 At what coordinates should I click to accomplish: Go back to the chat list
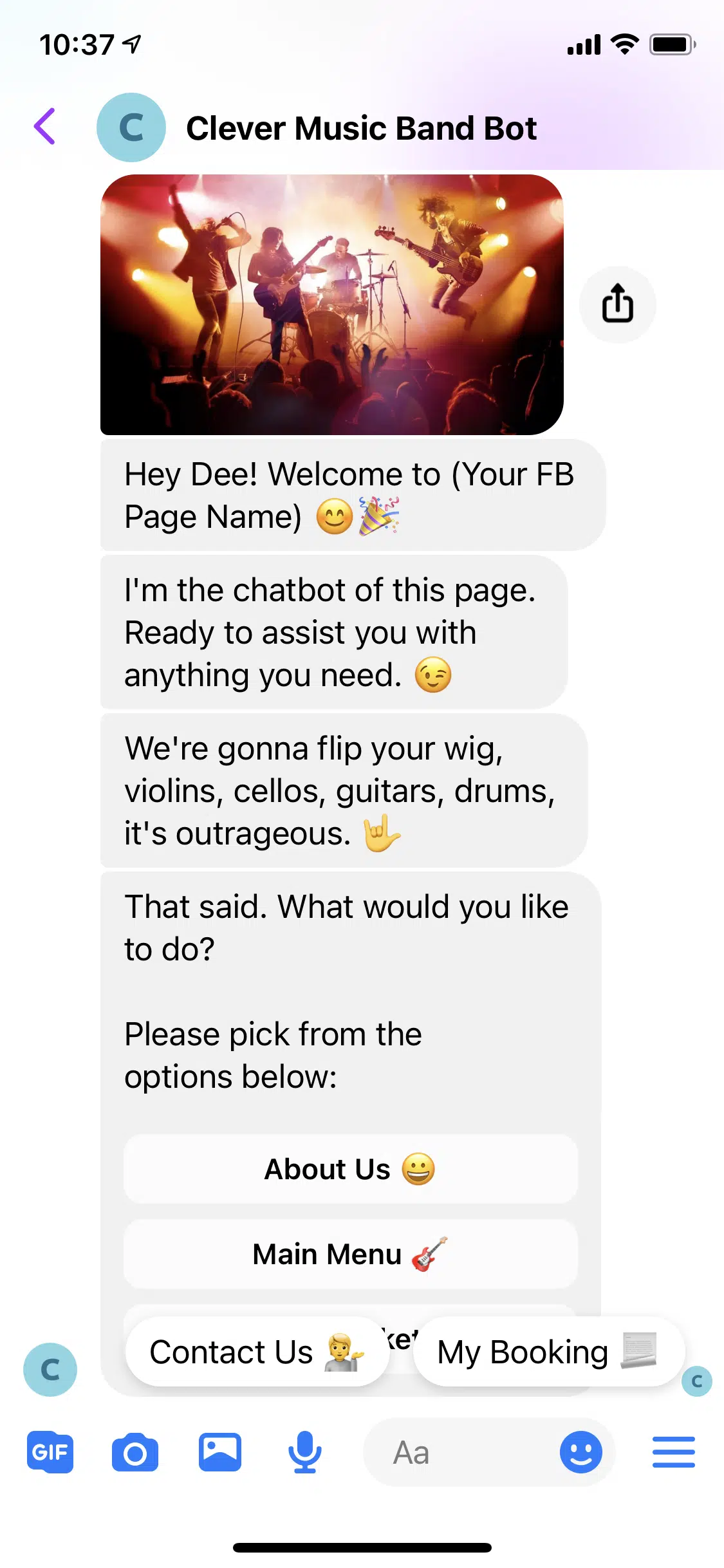[x=45, y=127]
